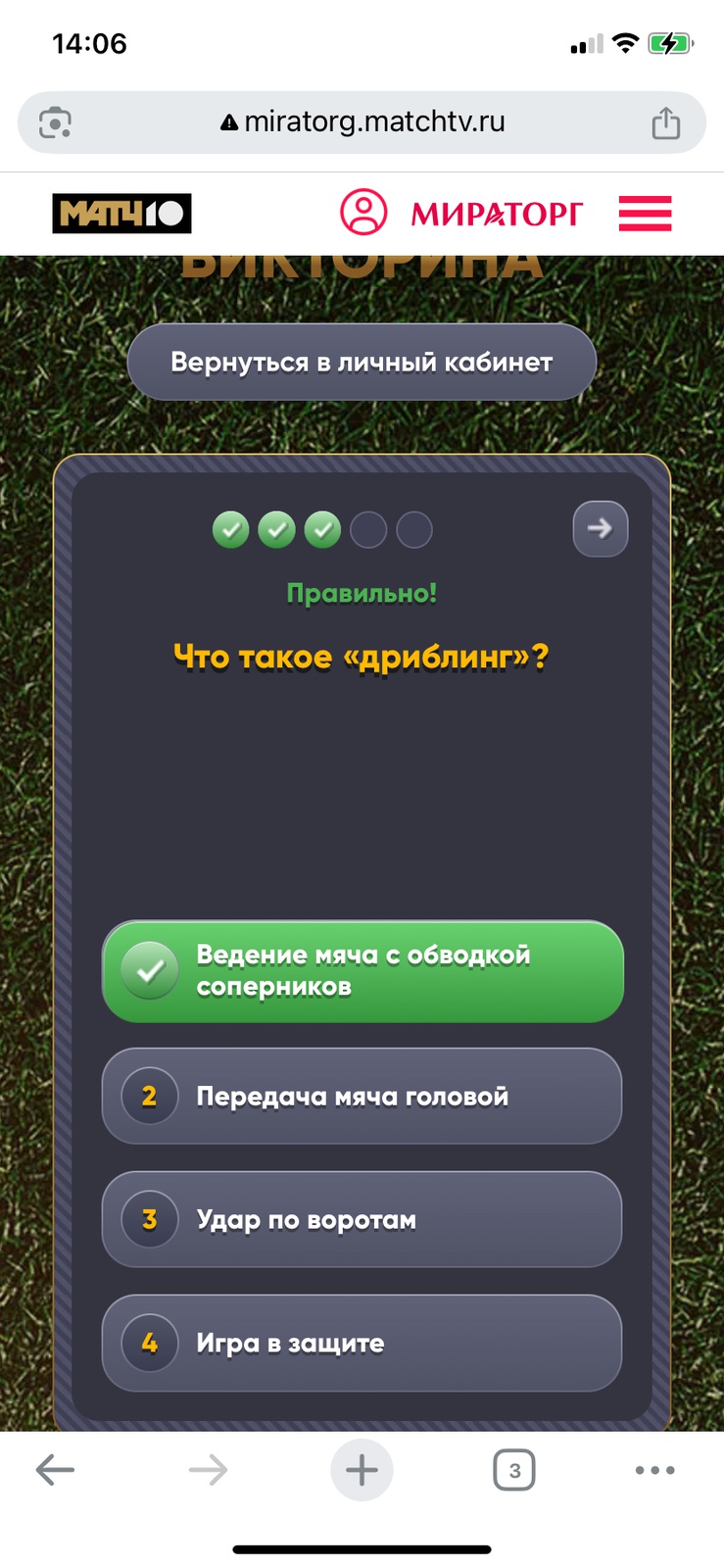Tap Вернуться в личный кабинет button

tap(362, 362)
